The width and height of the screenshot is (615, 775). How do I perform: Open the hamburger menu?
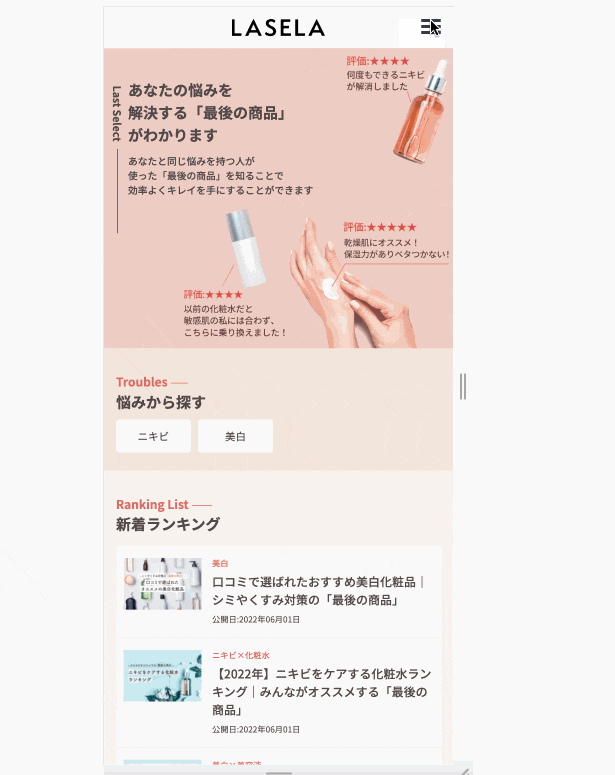(x=430, y=27)
